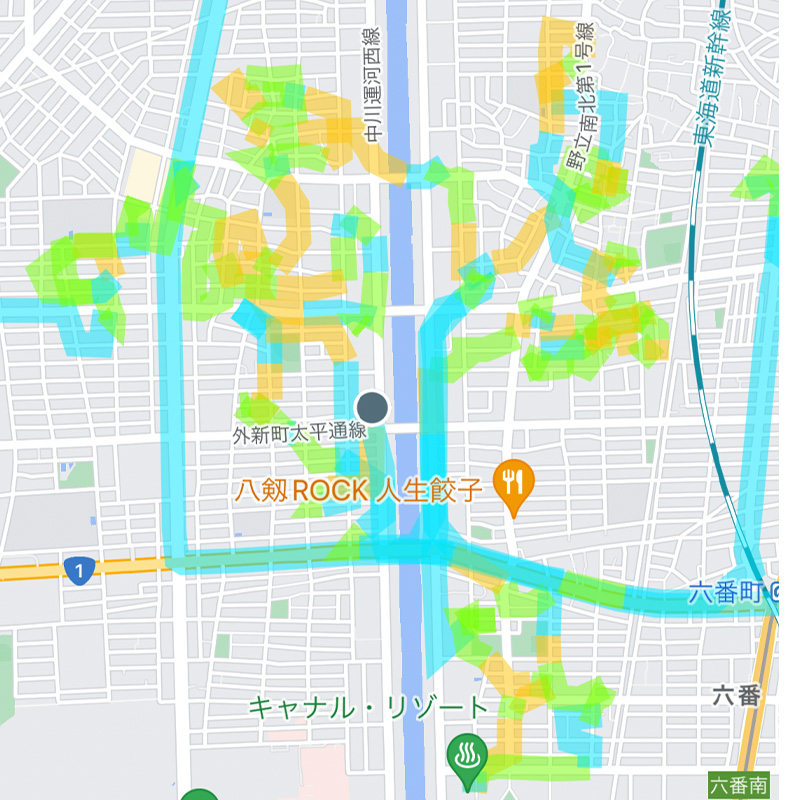Open the 八剱ROCK 人生餃子 restaurant pin
The width and height of the screenshot is (800, 800).
click(514, 483)
